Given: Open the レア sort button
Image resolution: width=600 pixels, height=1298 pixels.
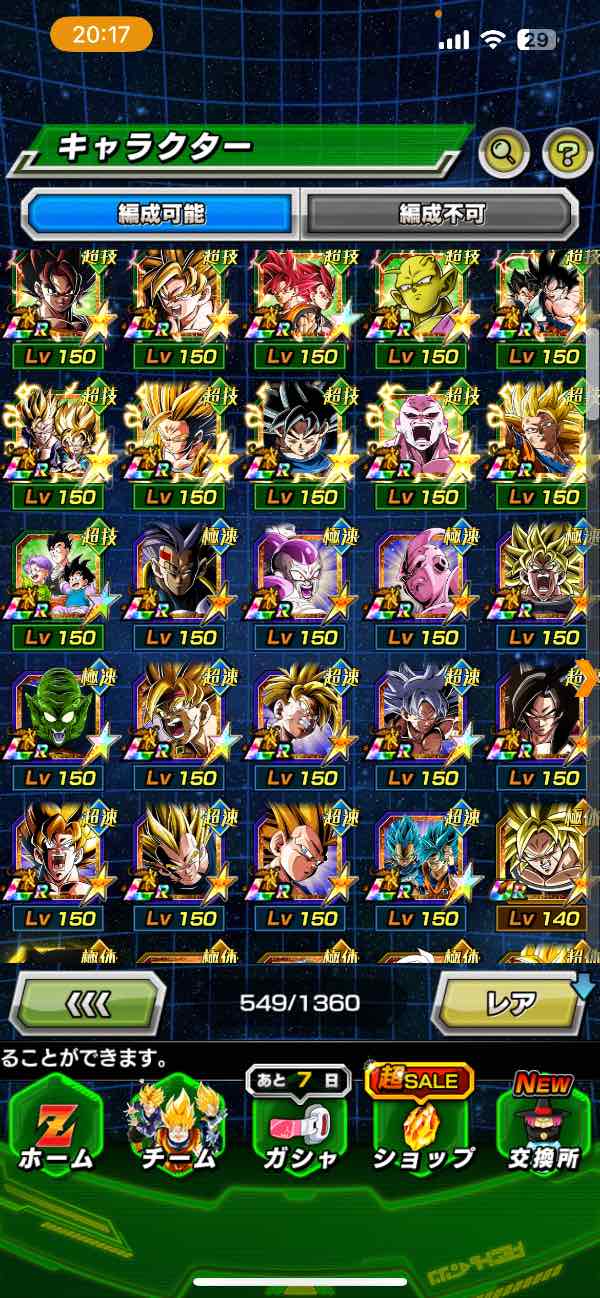Looking at the screenshot, I should point(511,1002).
